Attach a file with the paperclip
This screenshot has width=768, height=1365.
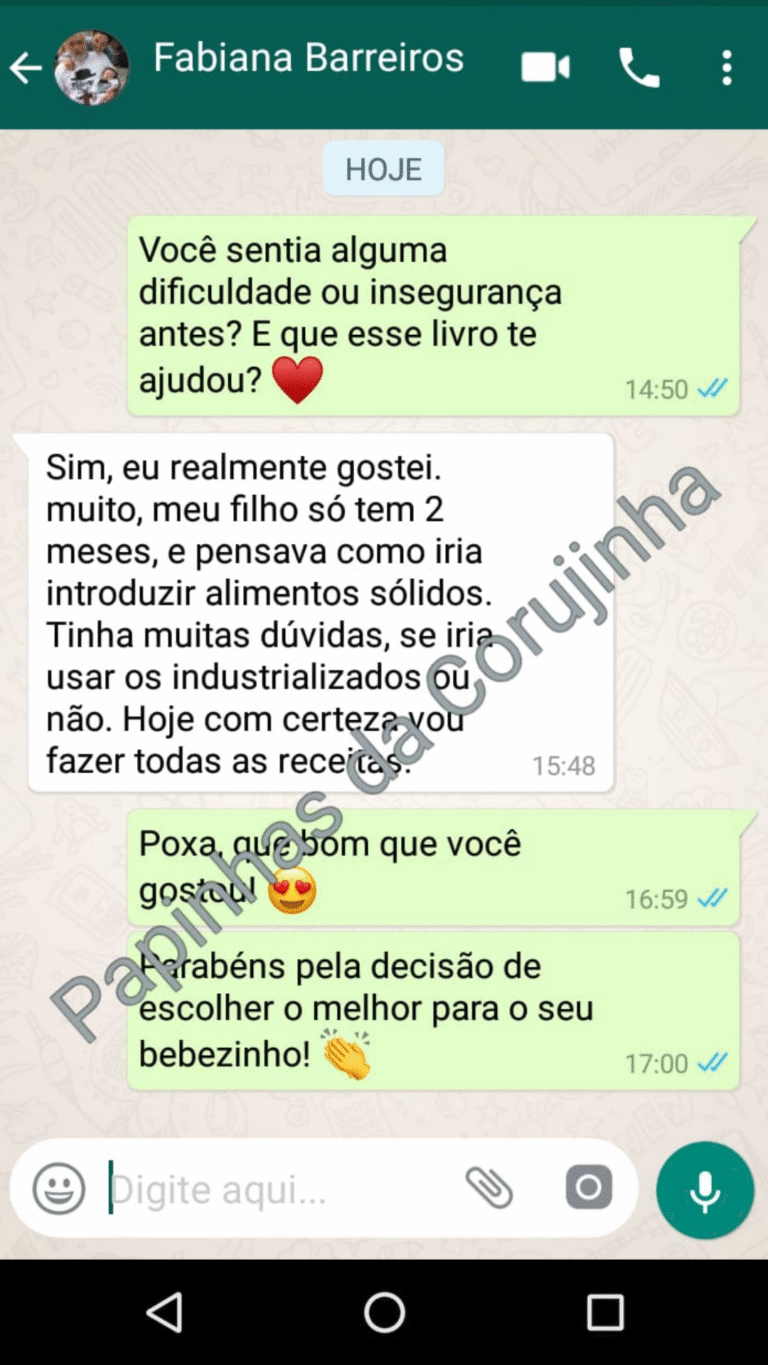coord(489,1188)
